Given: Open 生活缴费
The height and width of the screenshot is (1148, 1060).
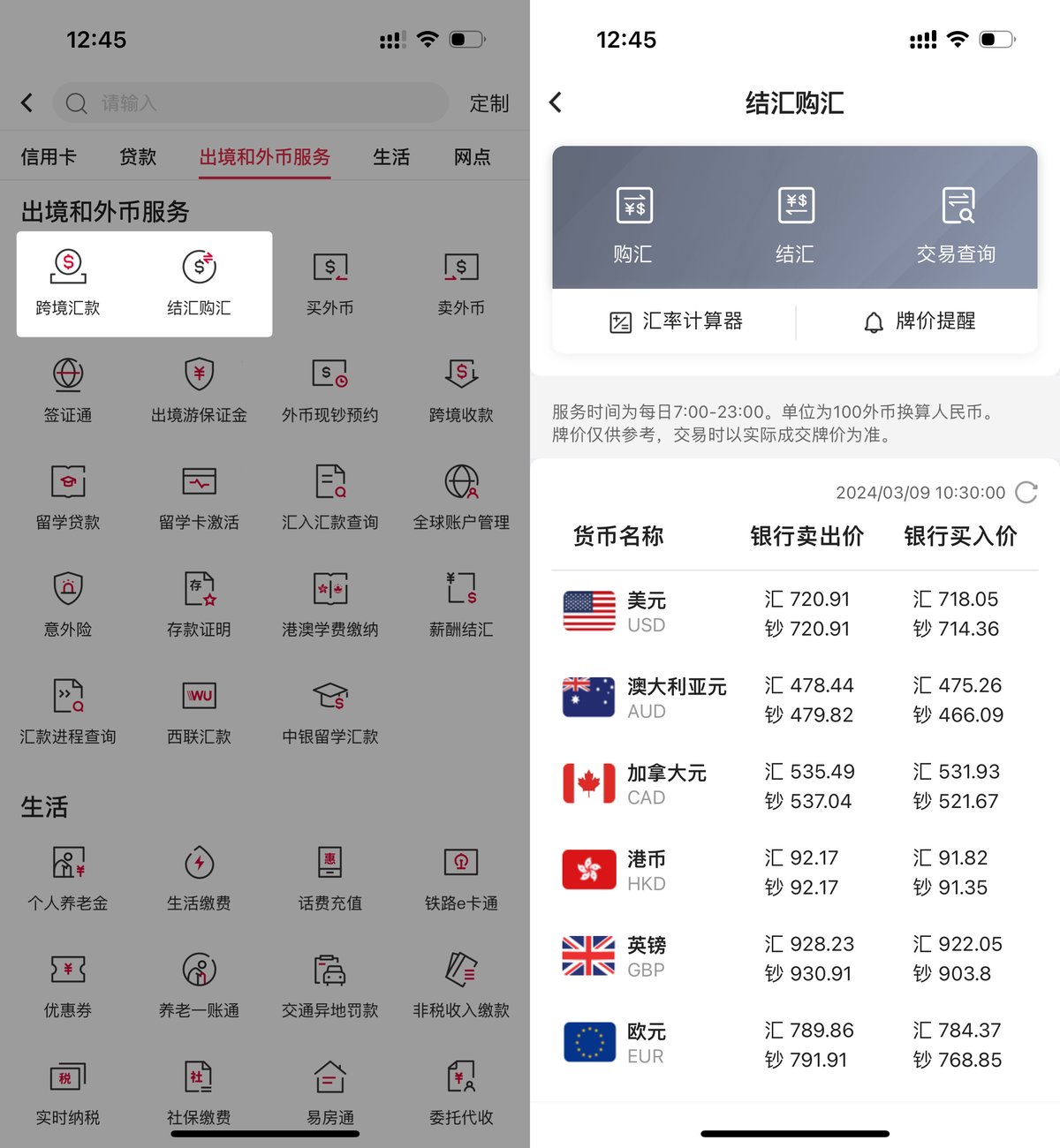Looking at the screenshot, I should click(199, 878).
